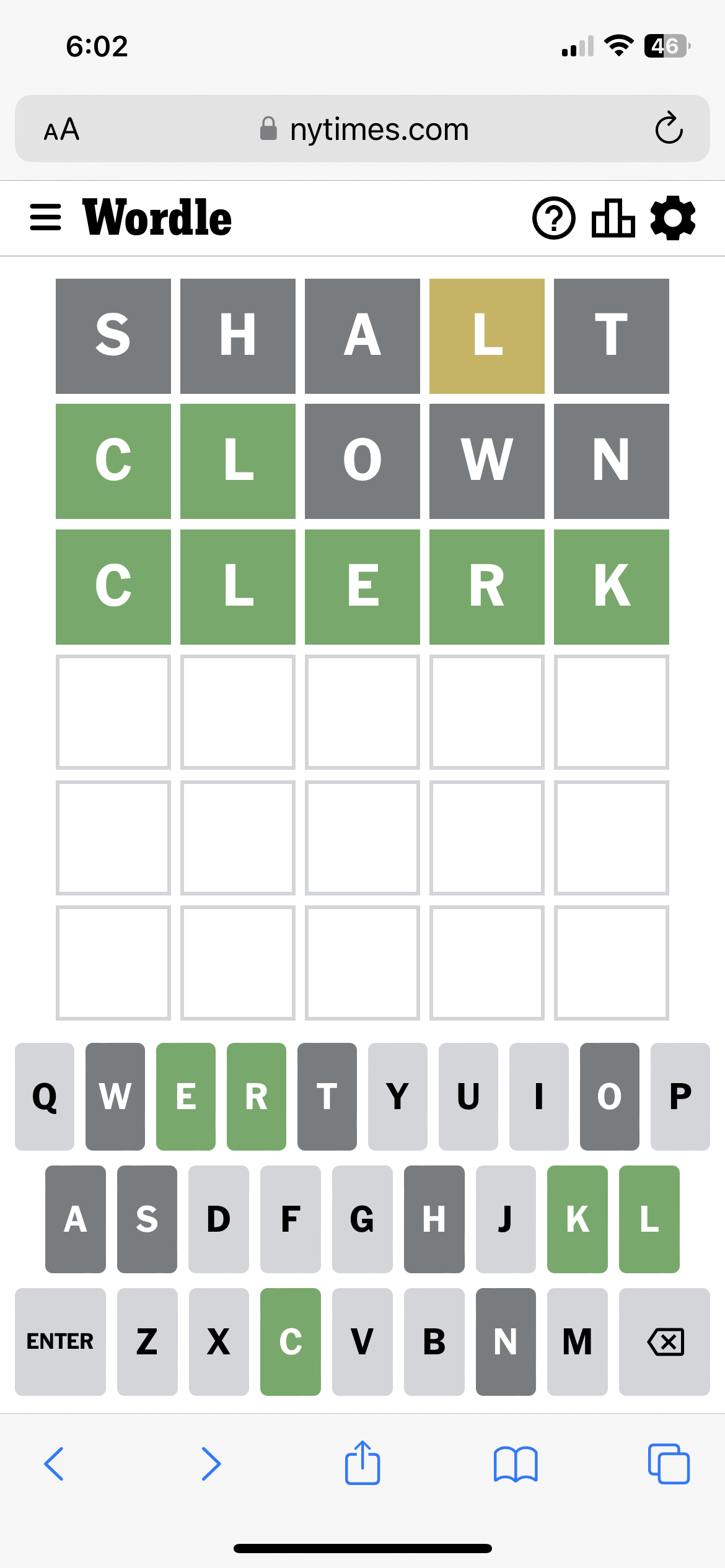Tap the D key

(x=219, y=1219)
